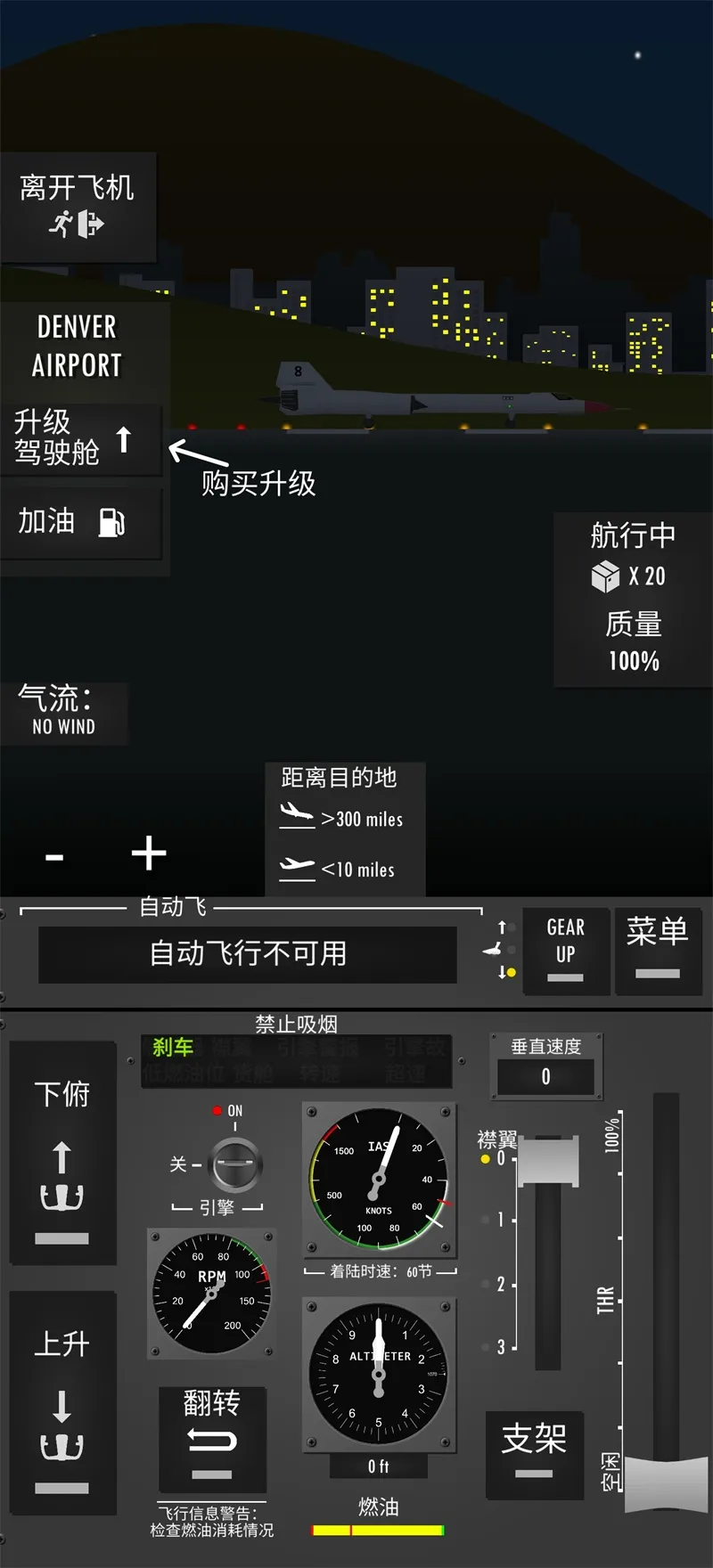Tap 离开飞机 to exit the plane

78,206
